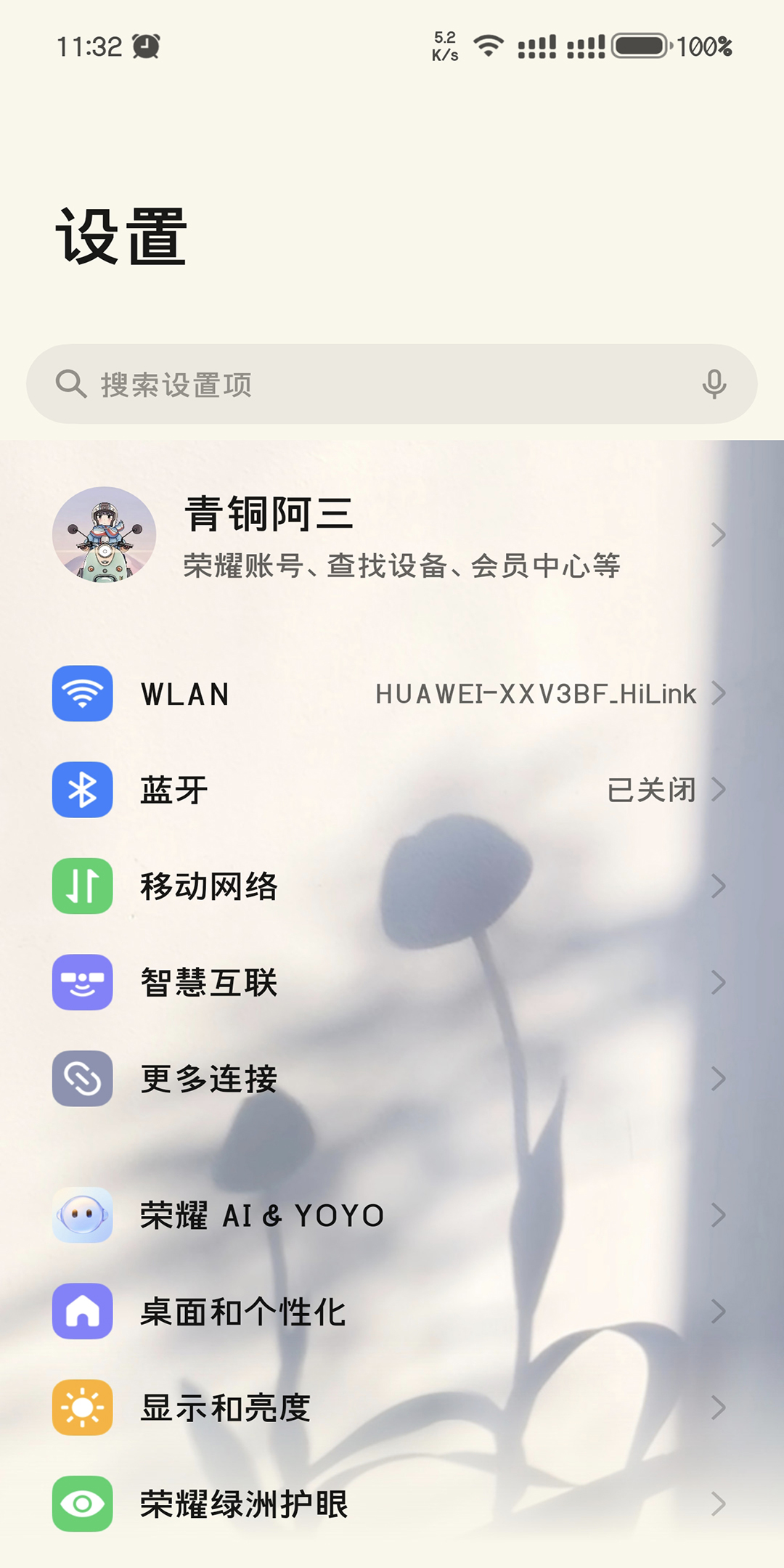Open 蓝牙 settings
784x1568 pixels.
tap(392, 790)
